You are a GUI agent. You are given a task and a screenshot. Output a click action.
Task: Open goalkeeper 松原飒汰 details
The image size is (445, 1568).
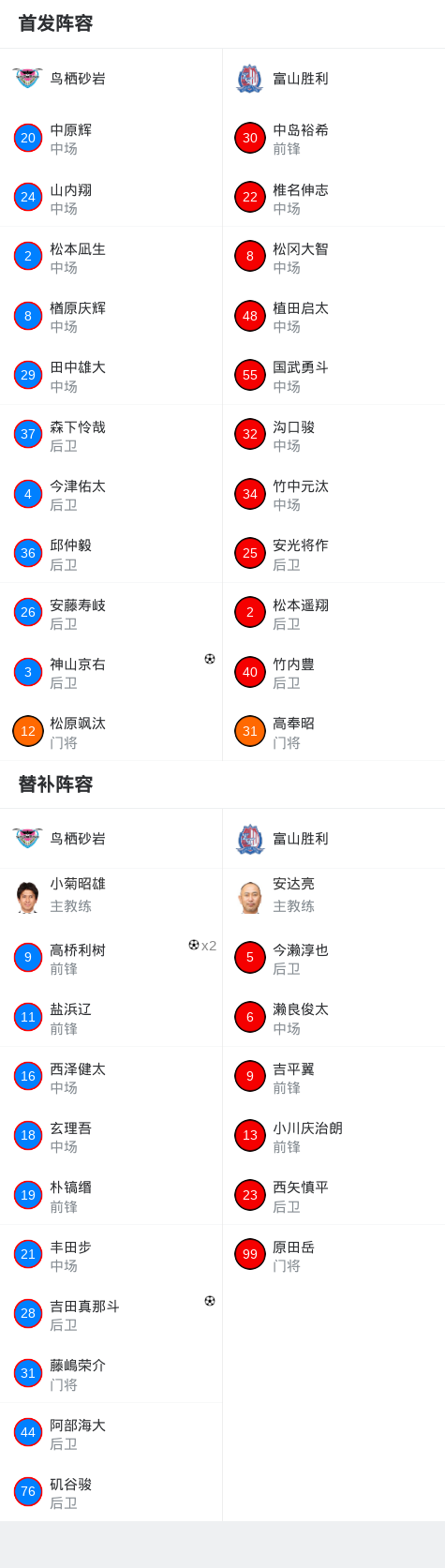[111, 731]
